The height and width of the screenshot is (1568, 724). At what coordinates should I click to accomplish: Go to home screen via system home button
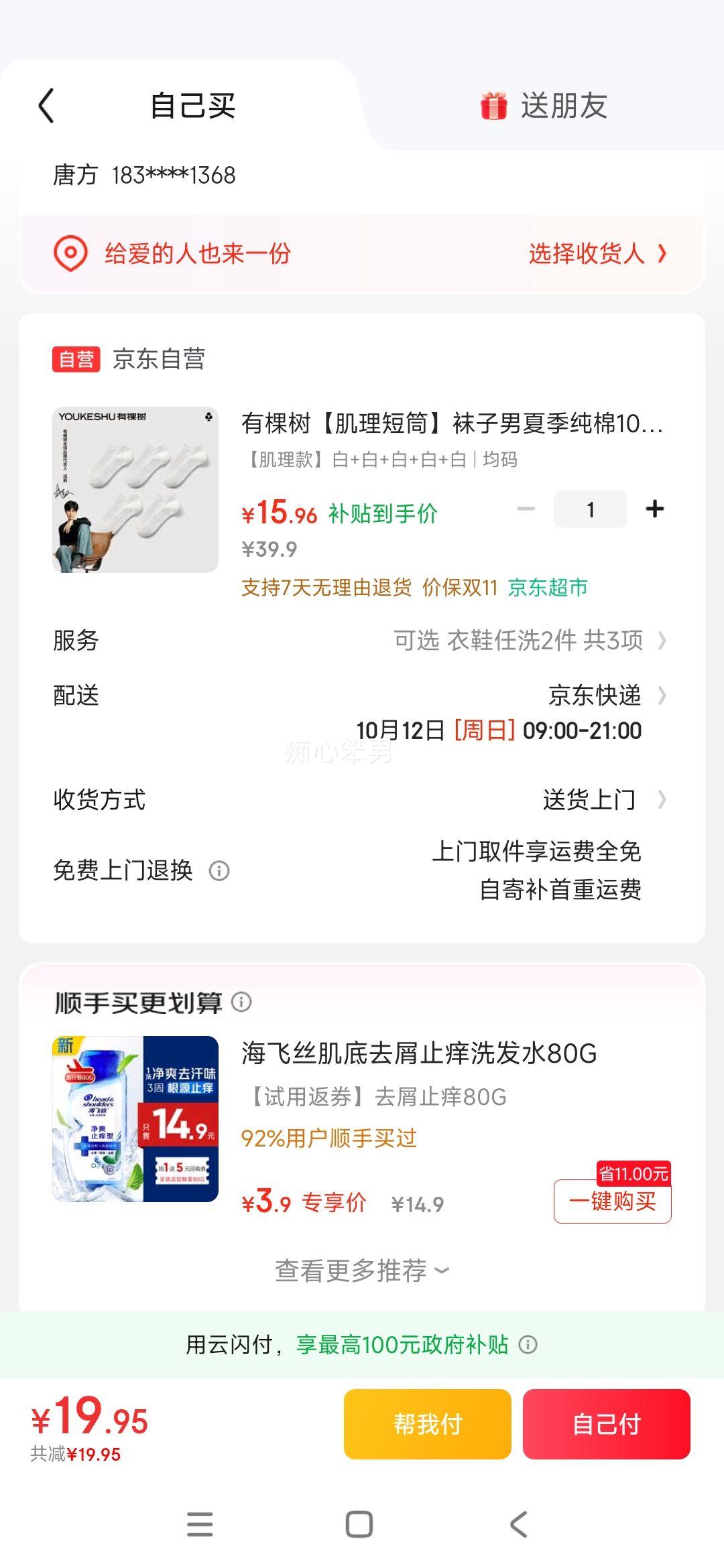coord(359,1524)
